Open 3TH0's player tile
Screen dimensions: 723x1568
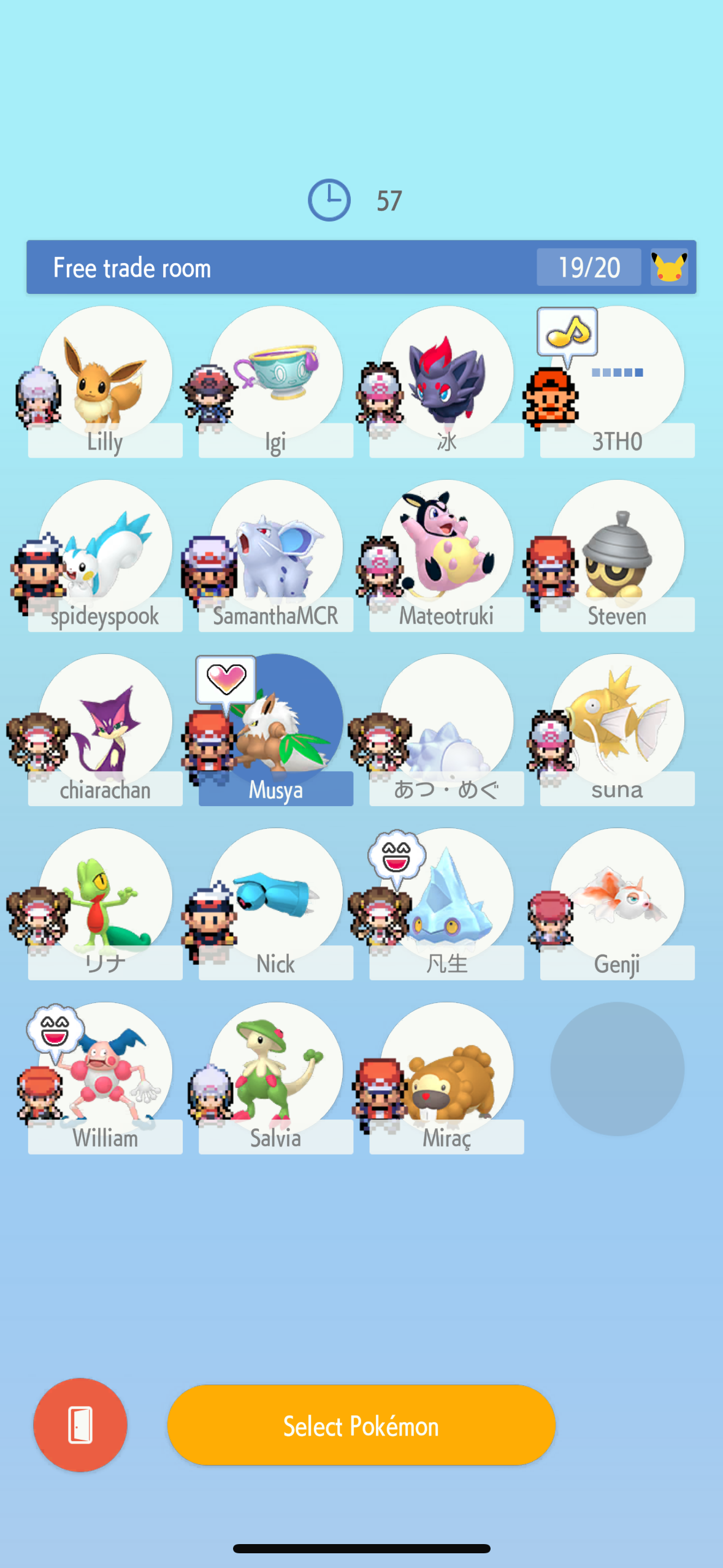tap(618, 380)
